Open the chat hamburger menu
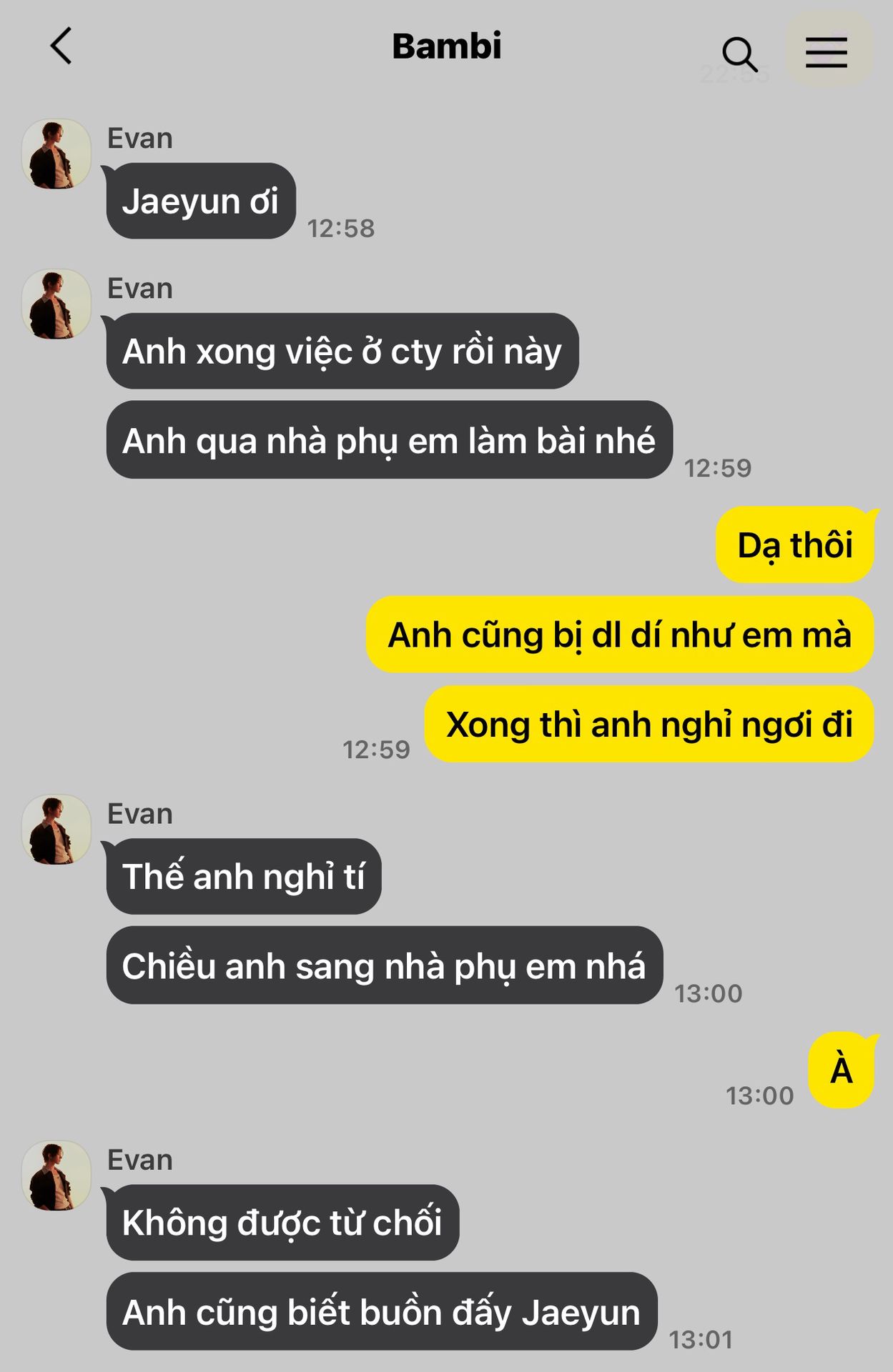The image size is (893, 1372). pos(827,52)
